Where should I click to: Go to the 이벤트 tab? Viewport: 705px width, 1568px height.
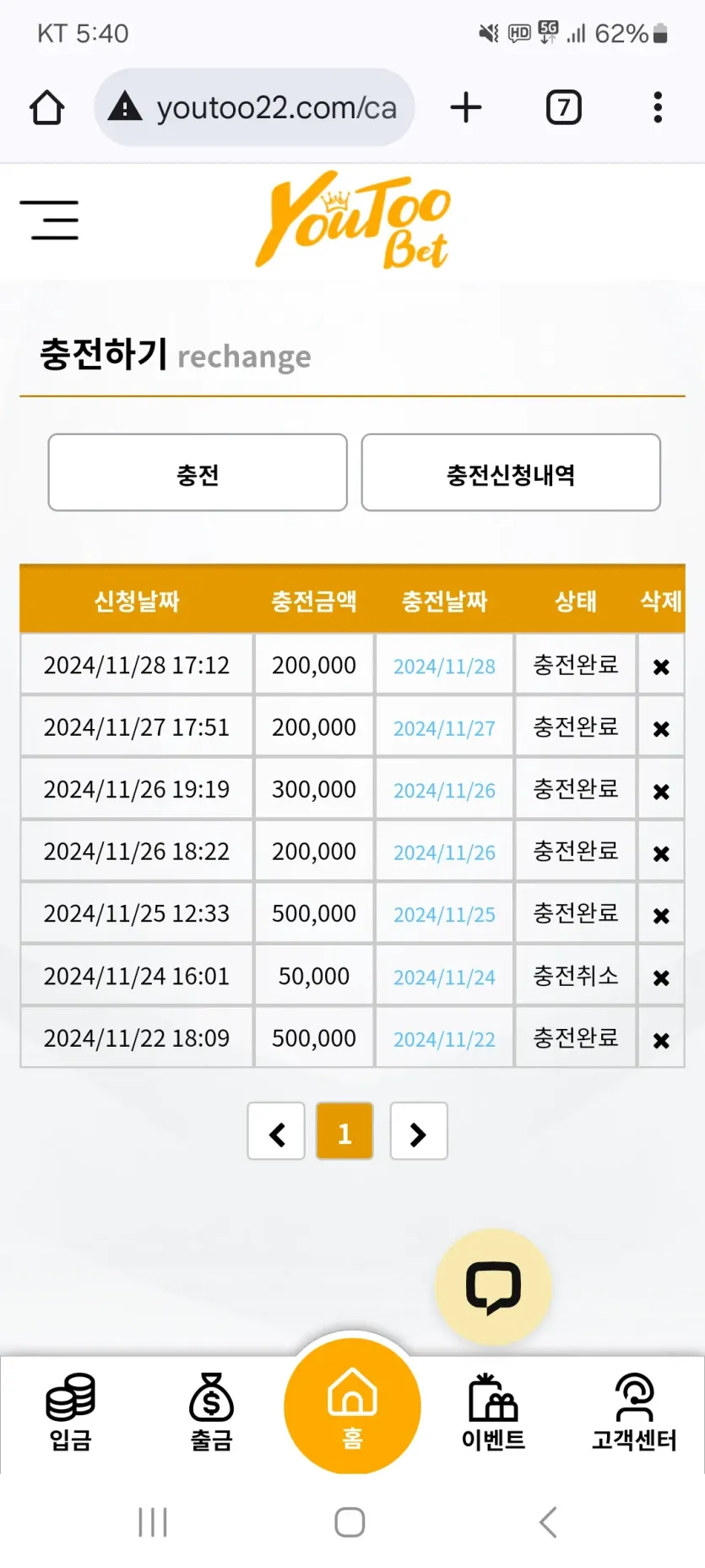coord(493,1413)
